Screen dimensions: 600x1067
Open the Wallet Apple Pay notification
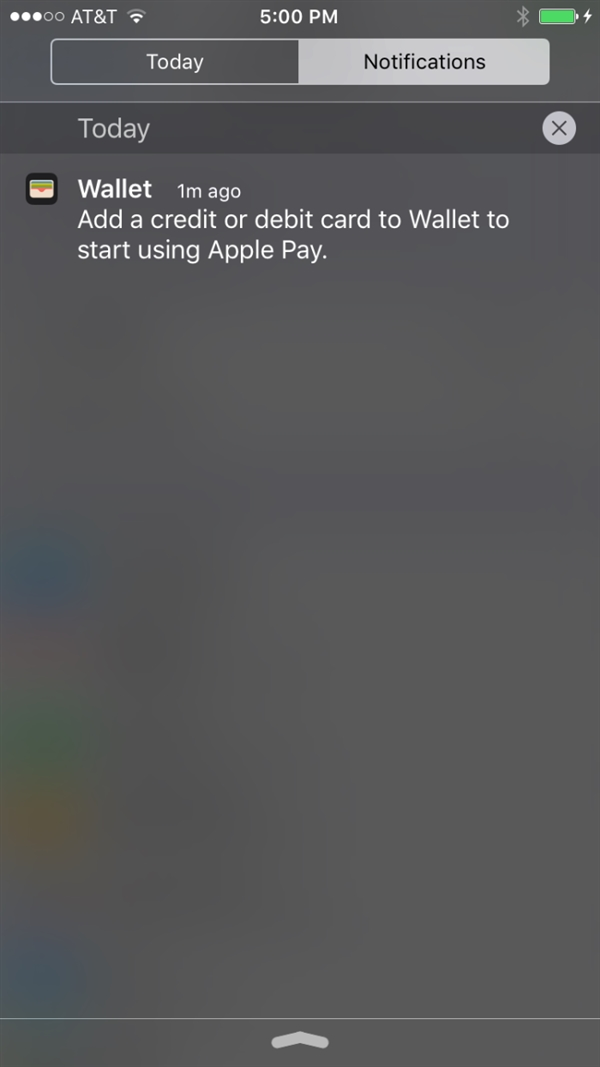[293, 220]
